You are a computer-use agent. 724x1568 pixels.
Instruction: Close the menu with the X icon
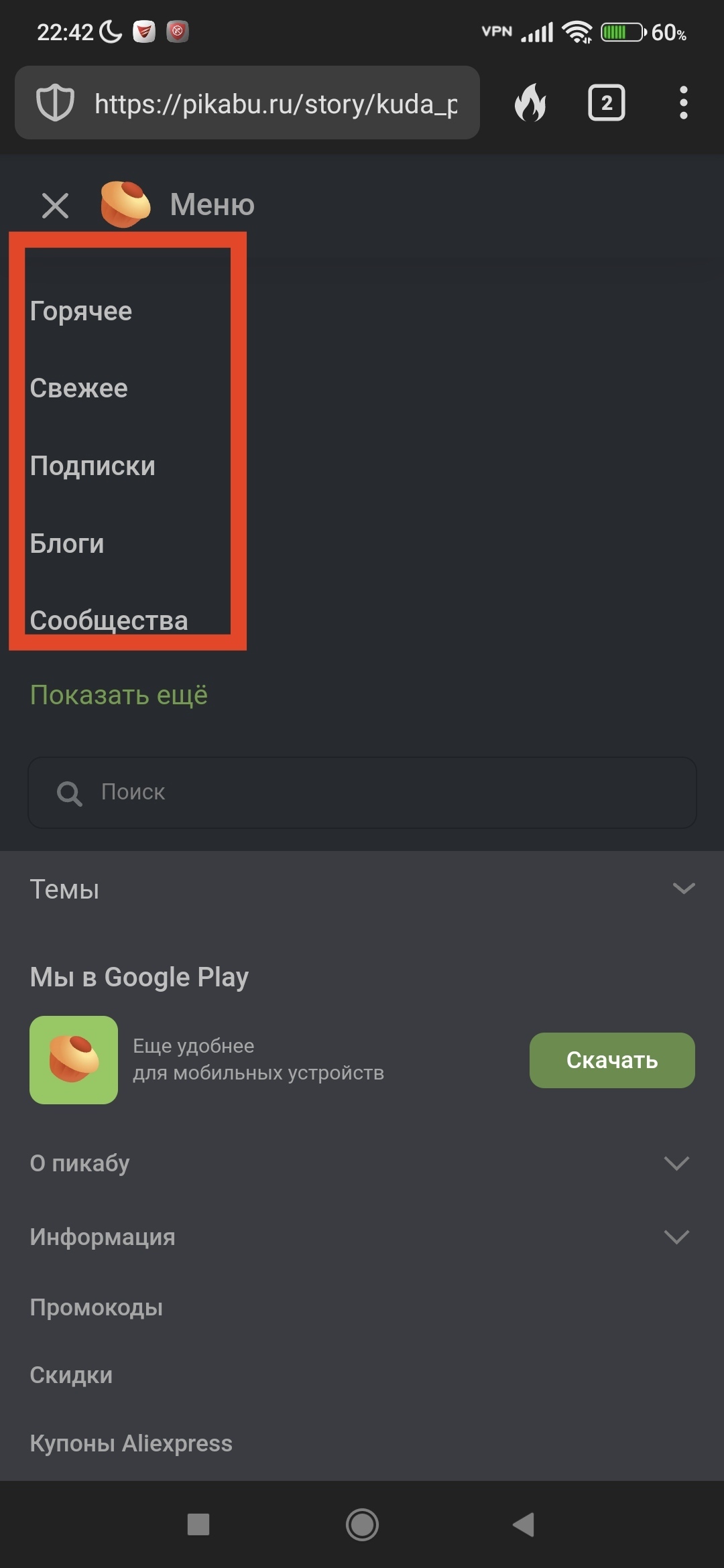[x=55, y=206]
